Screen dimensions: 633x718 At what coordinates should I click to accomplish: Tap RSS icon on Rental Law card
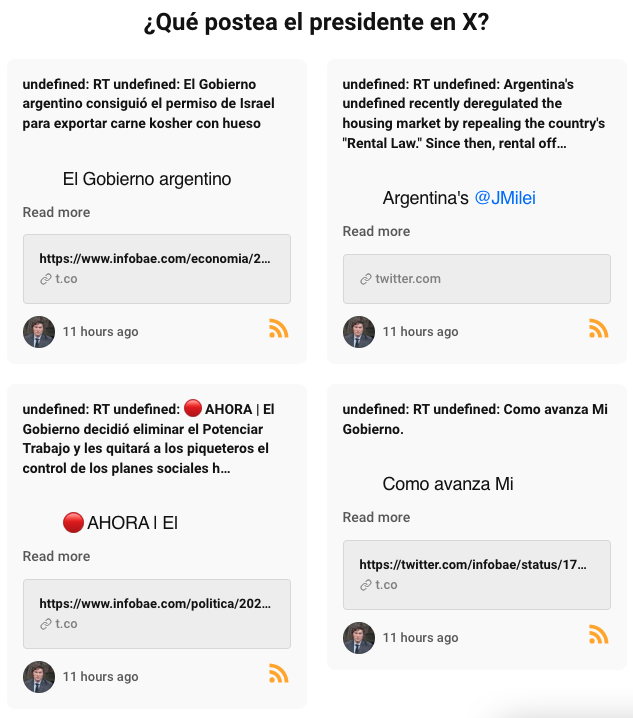click(x=598, y=329)
